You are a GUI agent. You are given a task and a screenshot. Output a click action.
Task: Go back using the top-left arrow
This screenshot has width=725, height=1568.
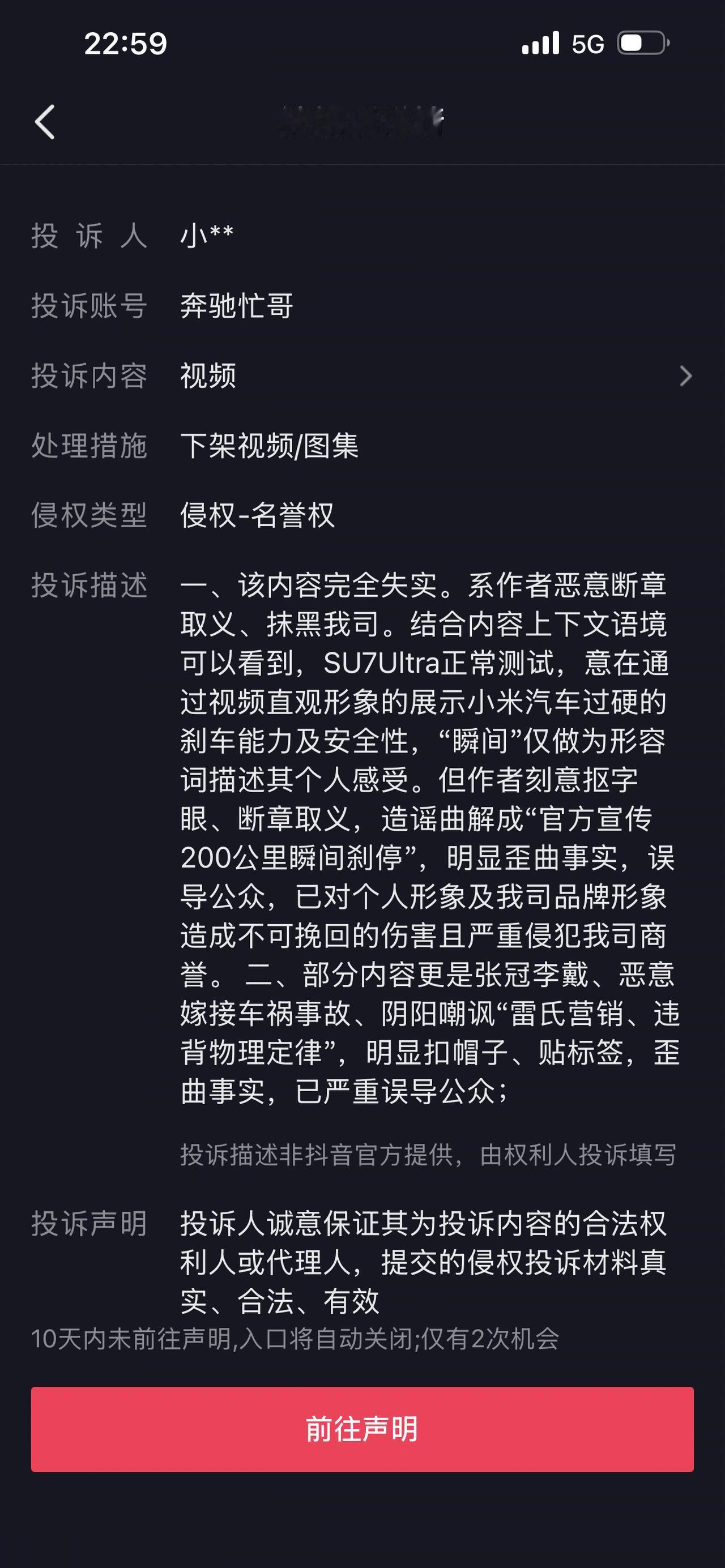pos(45,122)
